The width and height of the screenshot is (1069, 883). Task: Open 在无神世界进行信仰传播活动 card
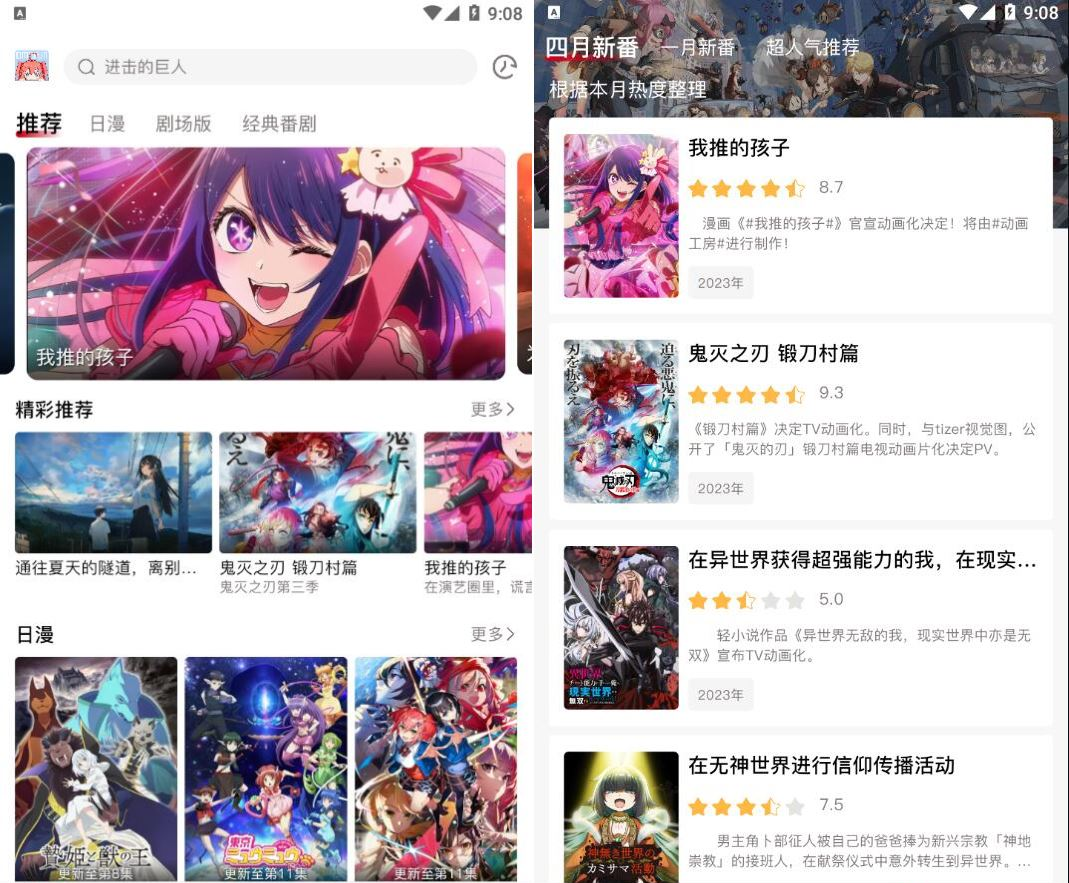point(800,810)
